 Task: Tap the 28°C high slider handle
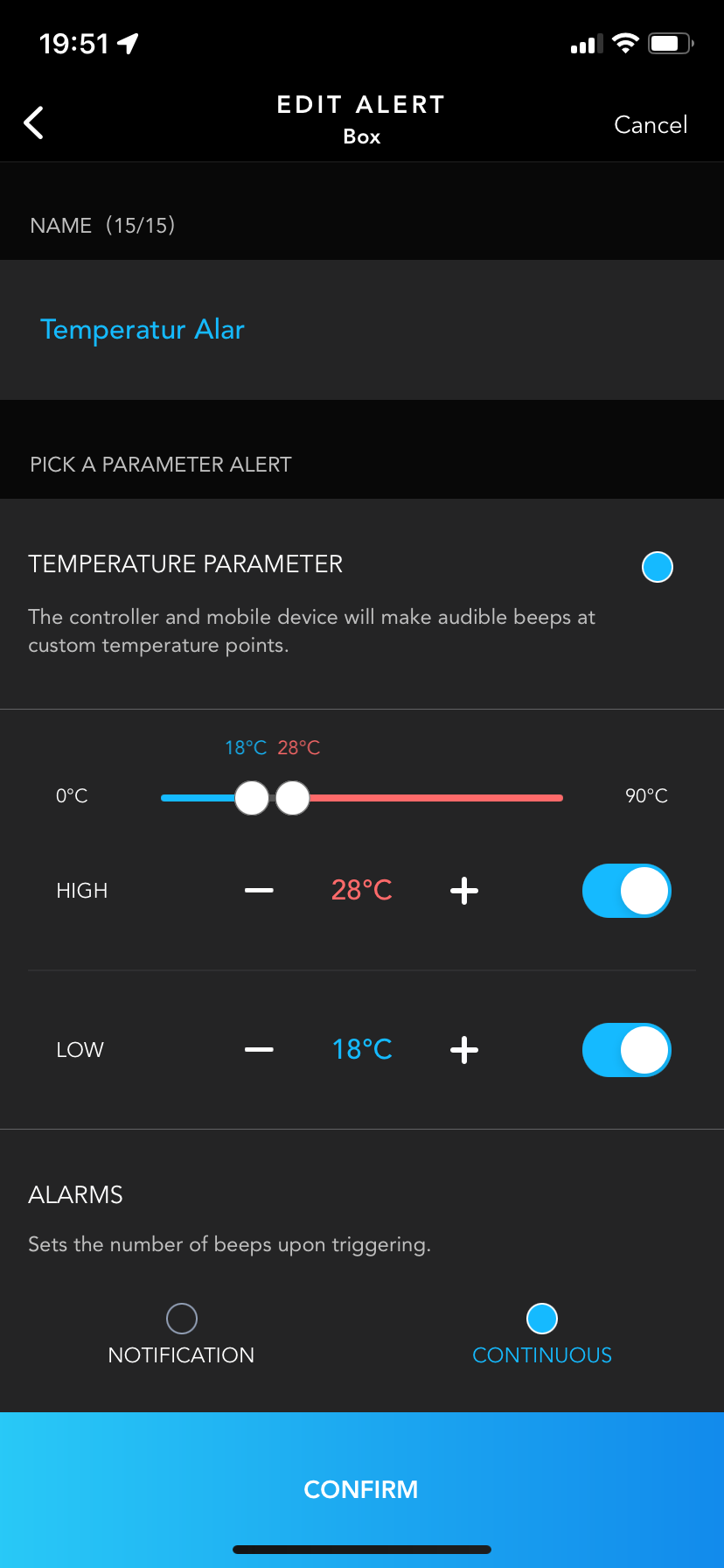(x=293, y=798)
